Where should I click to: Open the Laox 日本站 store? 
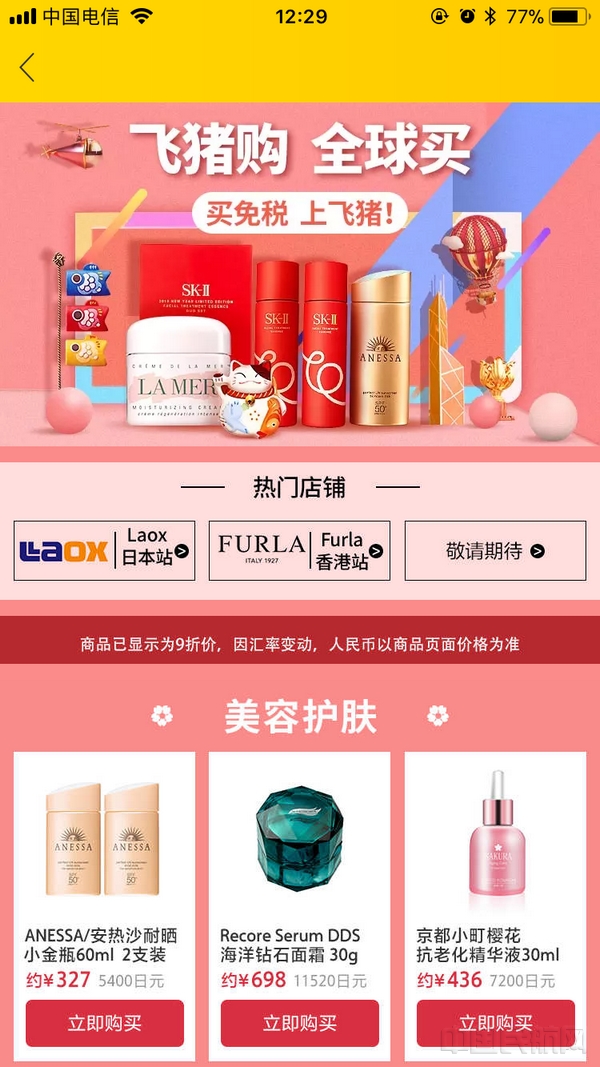[105, 550]
